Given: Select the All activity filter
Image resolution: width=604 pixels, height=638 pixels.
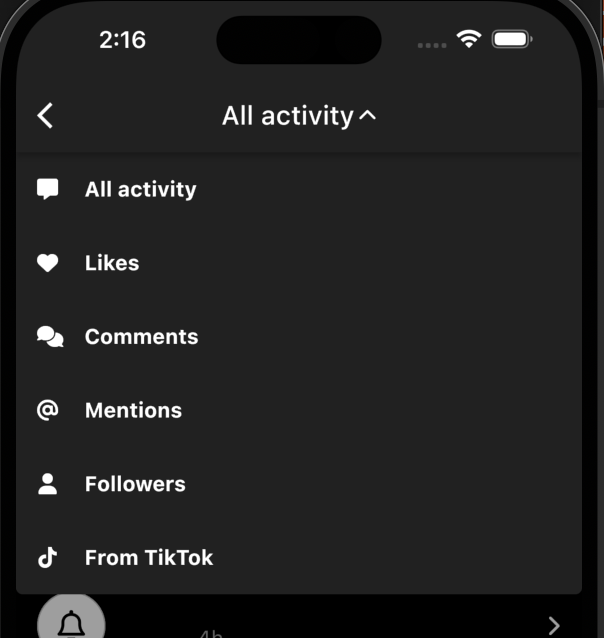Looking at the screenshot, I should point(140,189).
